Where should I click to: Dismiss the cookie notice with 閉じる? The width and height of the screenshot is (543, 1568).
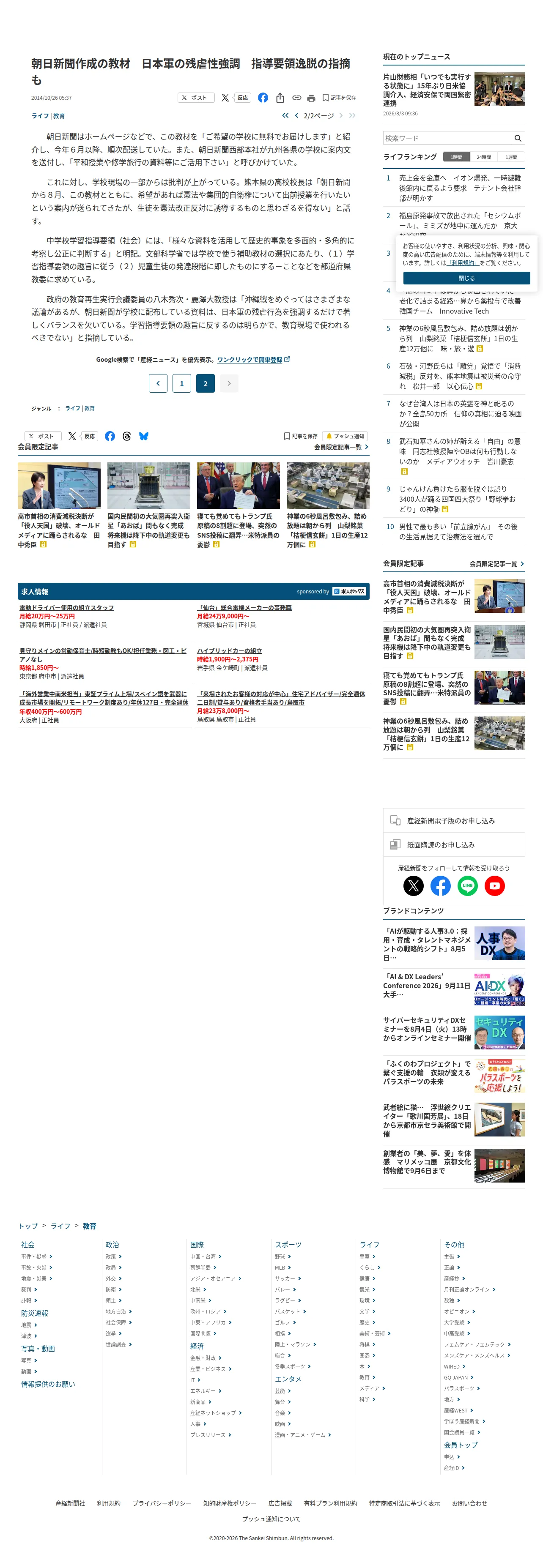pyautogui.click(x=466, y=278)
